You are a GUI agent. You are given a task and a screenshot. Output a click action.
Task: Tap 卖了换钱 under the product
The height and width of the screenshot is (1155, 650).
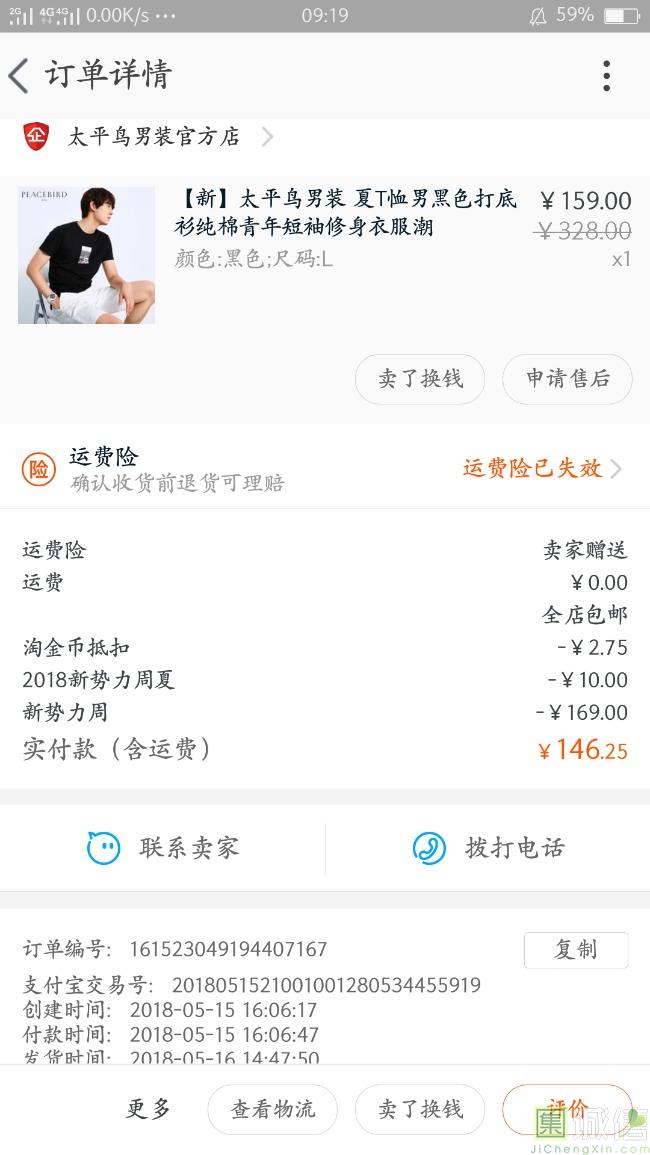point(420,379)
